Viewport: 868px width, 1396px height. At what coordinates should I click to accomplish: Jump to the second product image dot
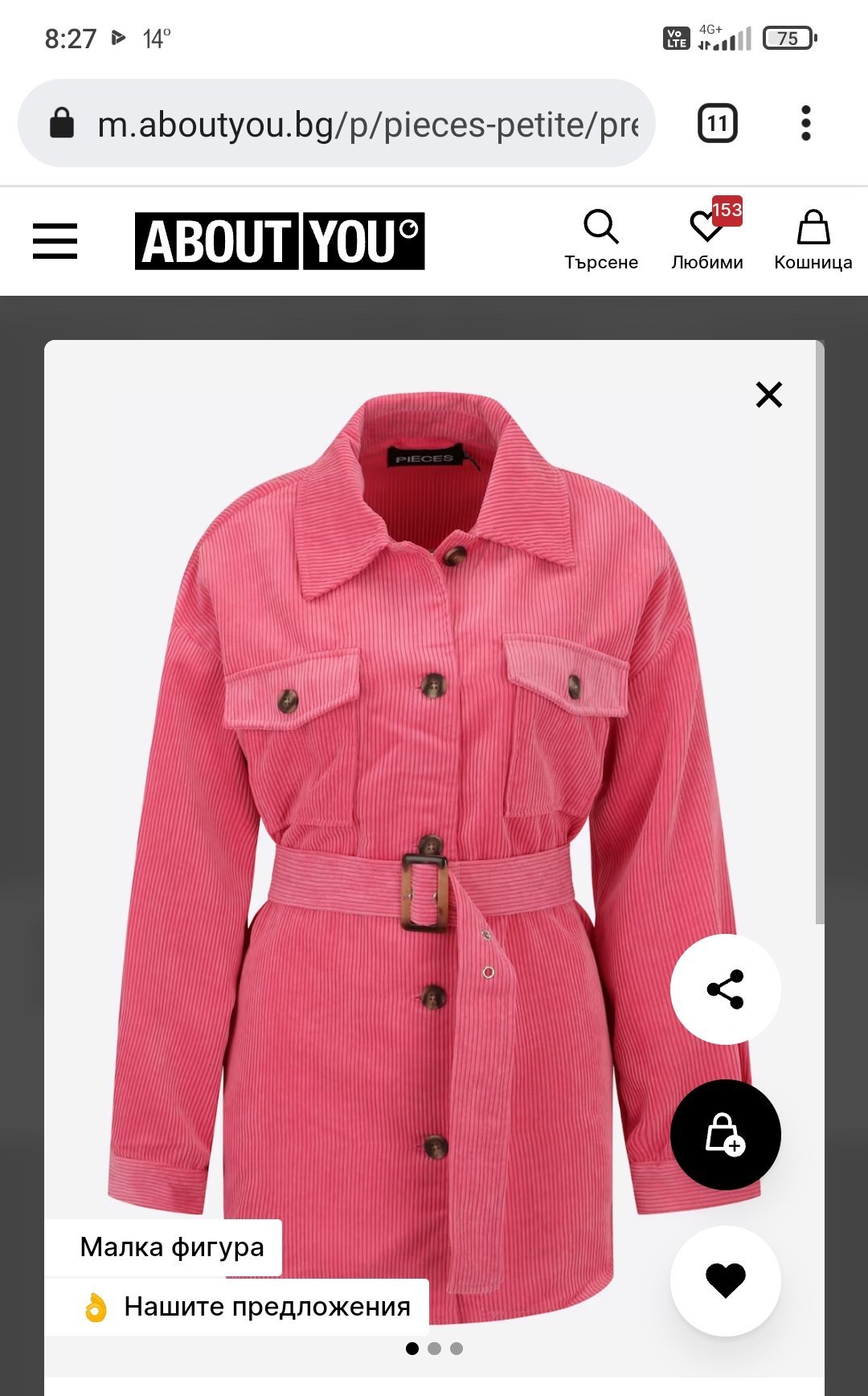[x=434, y=1349]
